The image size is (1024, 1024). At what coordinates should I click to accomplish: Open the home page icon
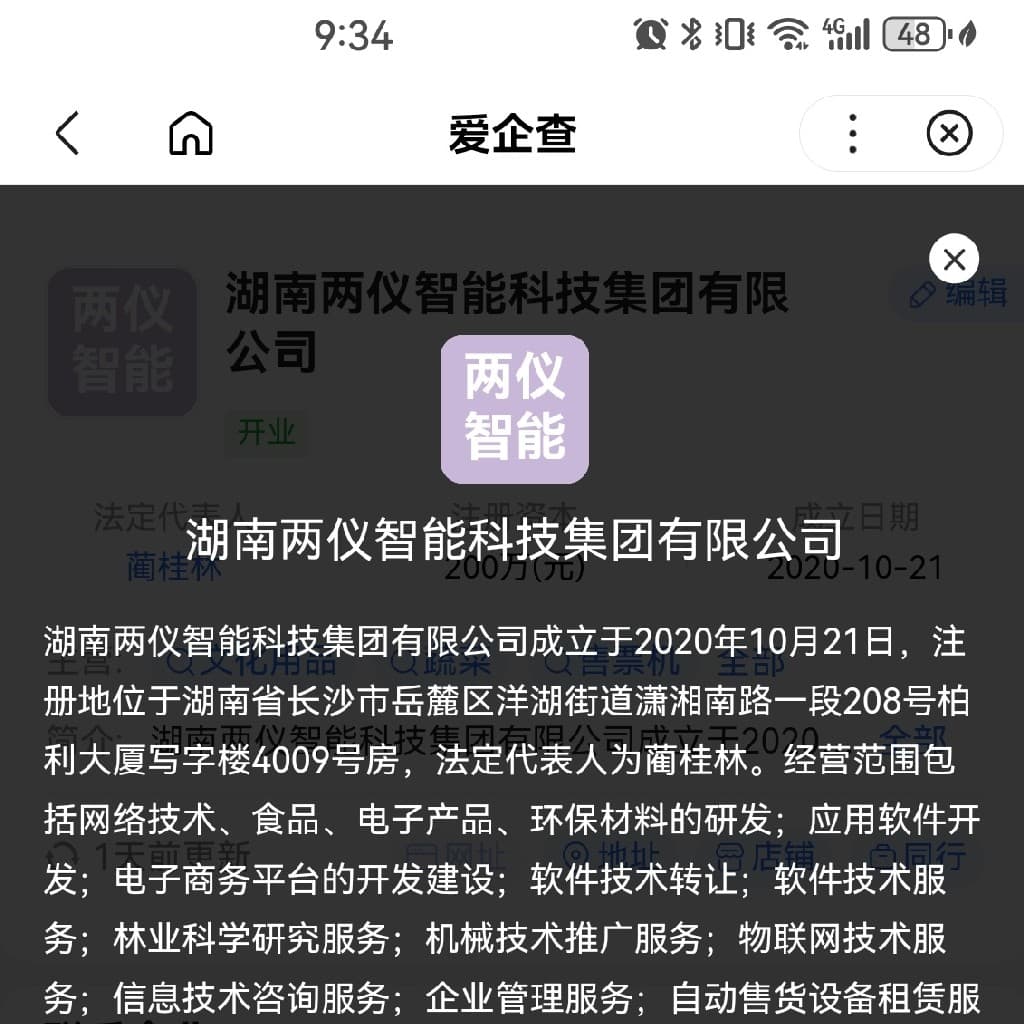tap(190, 133)
